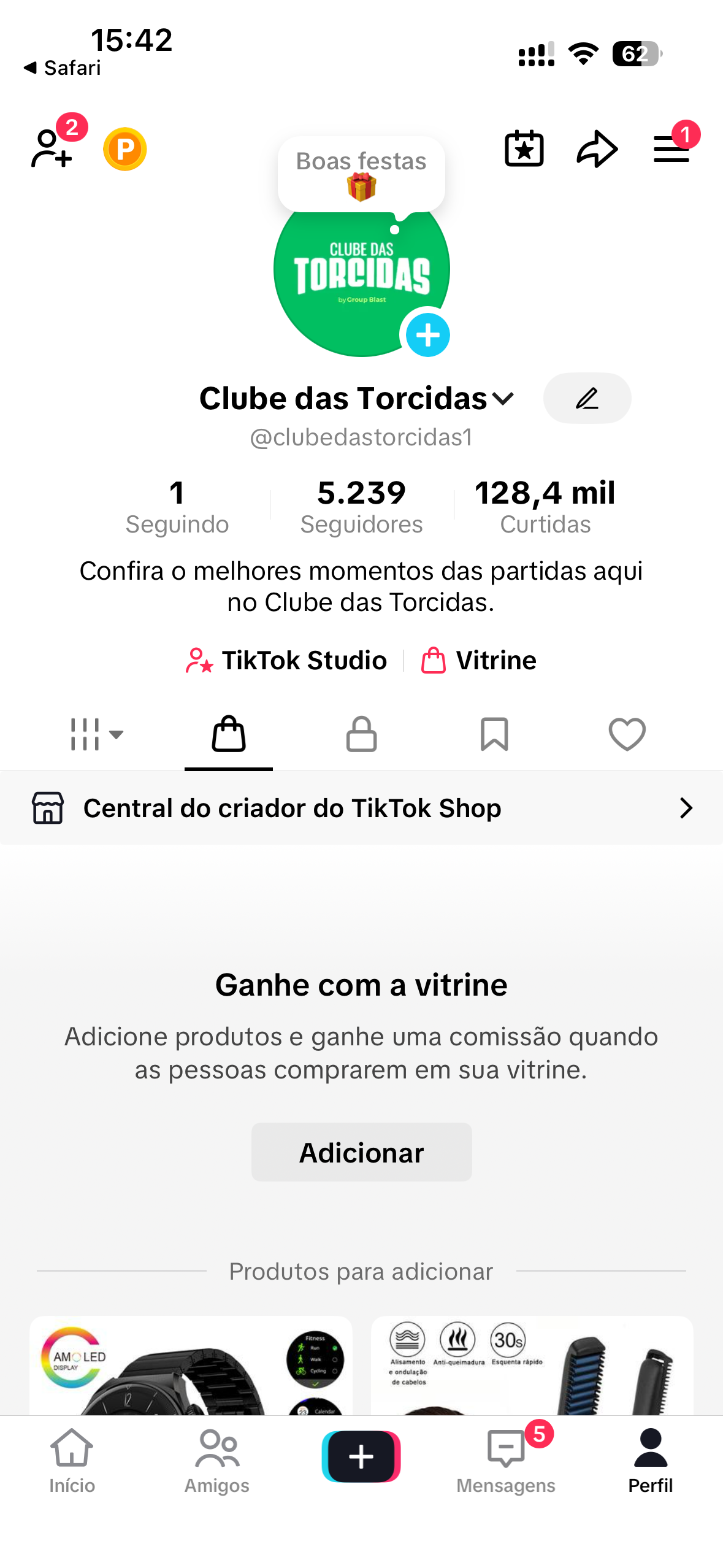Open the Vitrine link
The image size is (723, 1568).
click(x=479, y=661)
